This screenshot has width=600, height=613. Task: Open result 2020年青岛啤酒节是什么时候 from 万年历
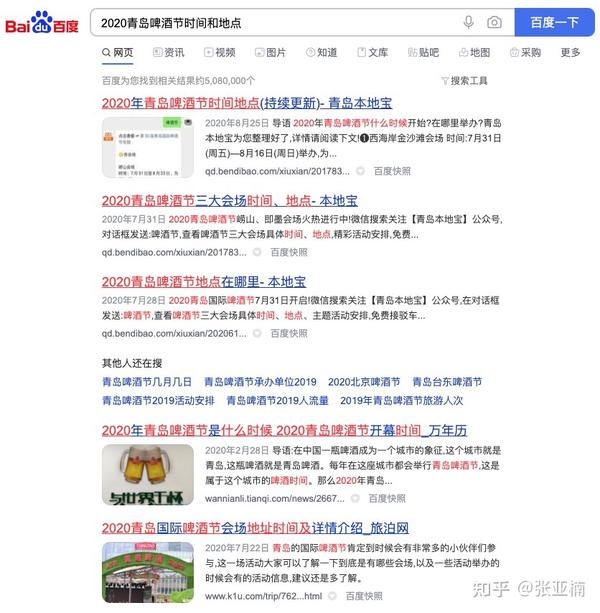284,431
